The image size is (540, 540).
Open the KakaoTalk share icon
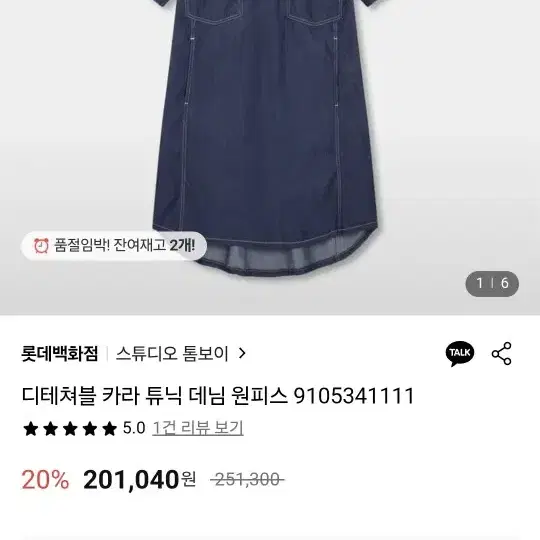460,354
